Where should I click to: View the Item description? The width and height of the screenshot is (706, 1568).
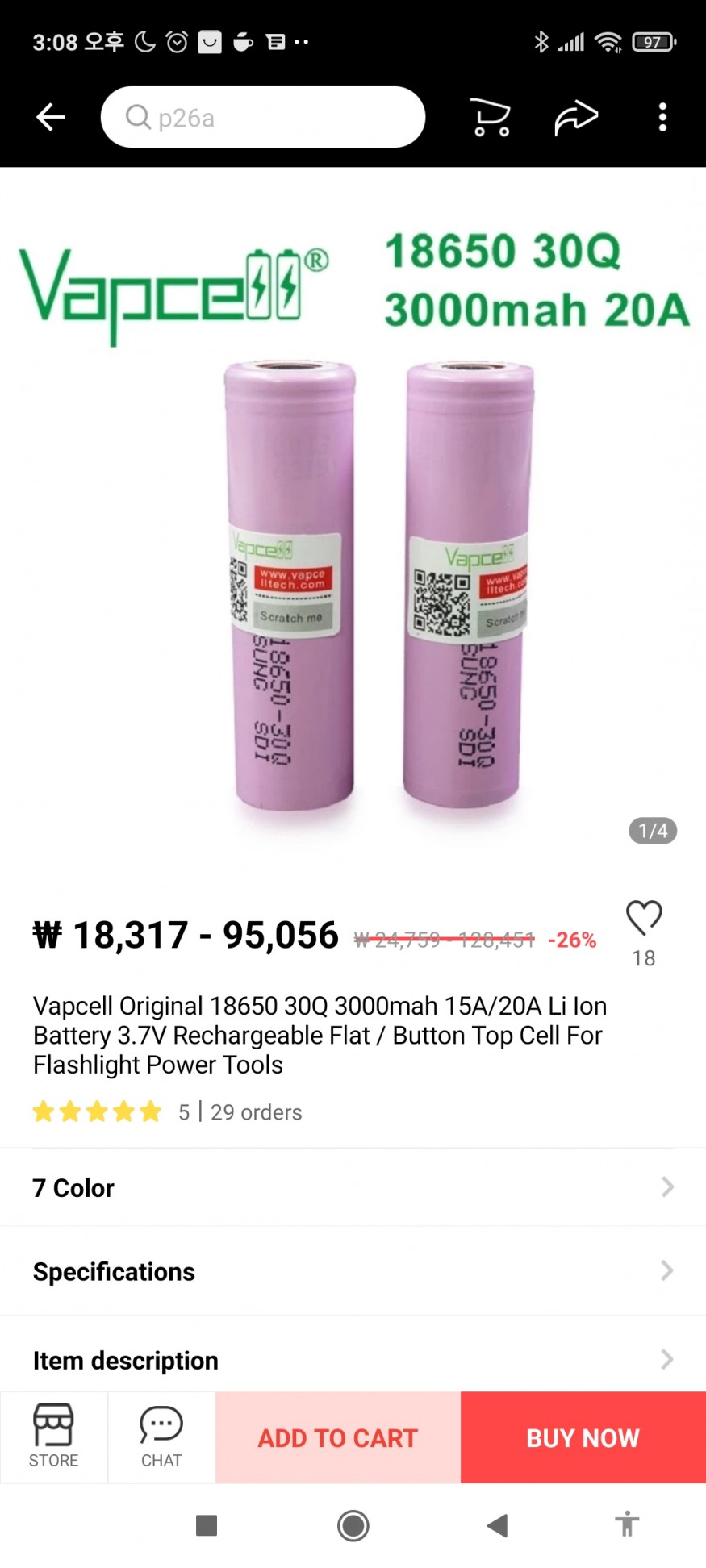(353, 1360)
